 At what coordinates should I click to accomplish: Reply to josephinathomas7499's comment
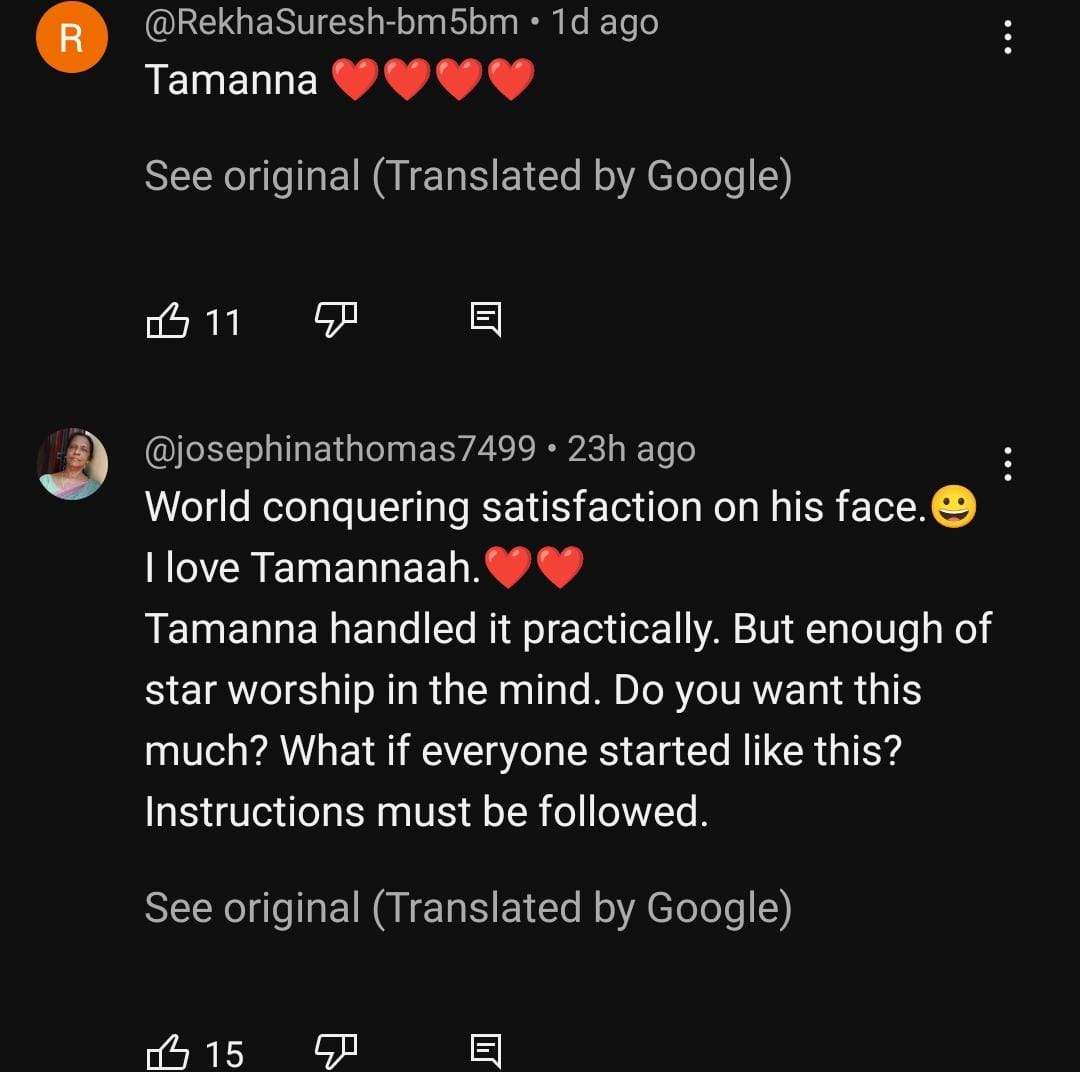(x=485, y=1050)
